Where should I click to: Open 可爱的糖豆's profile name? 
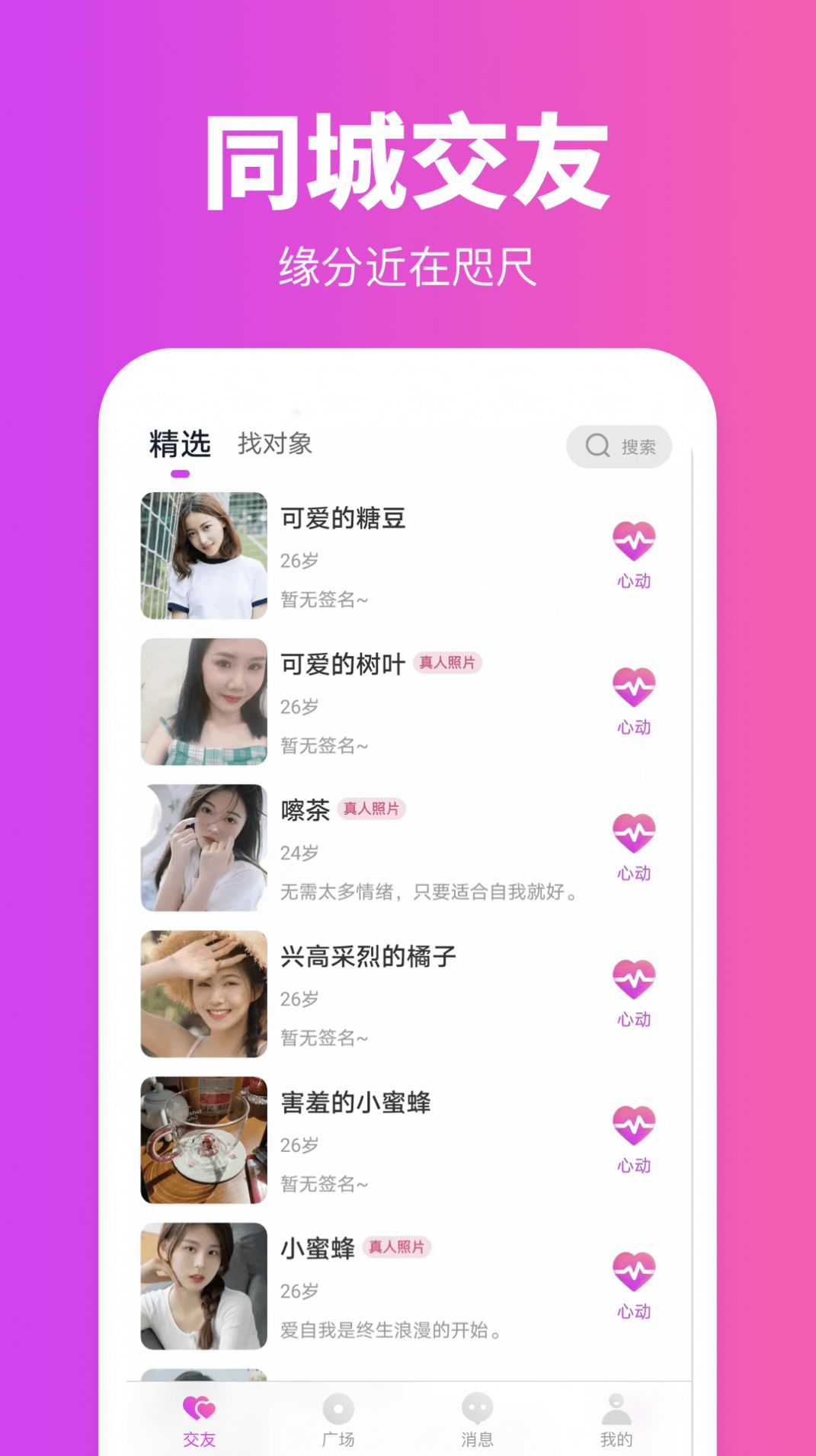coord(341,520)
